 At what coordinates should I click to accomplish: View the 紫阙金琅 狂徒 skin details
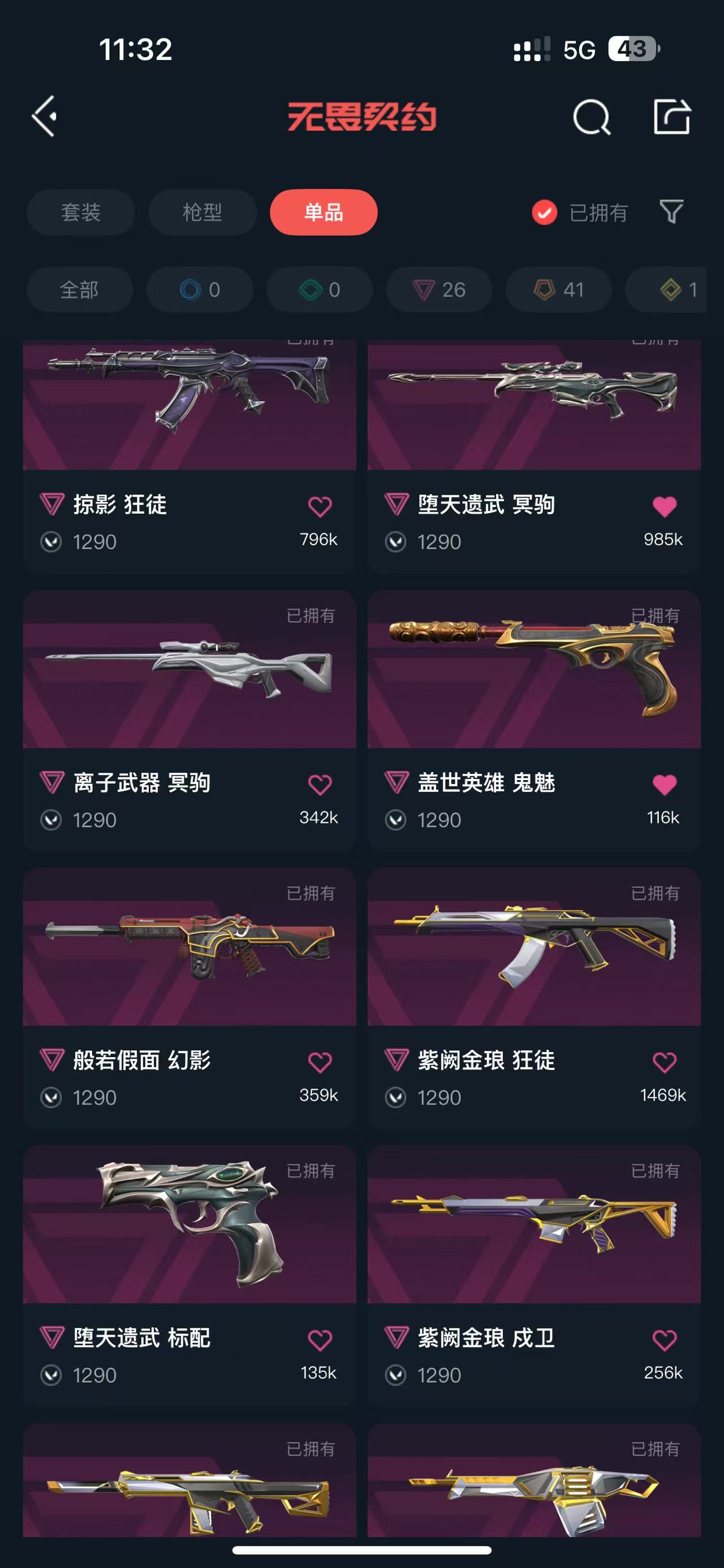(534, 998)
